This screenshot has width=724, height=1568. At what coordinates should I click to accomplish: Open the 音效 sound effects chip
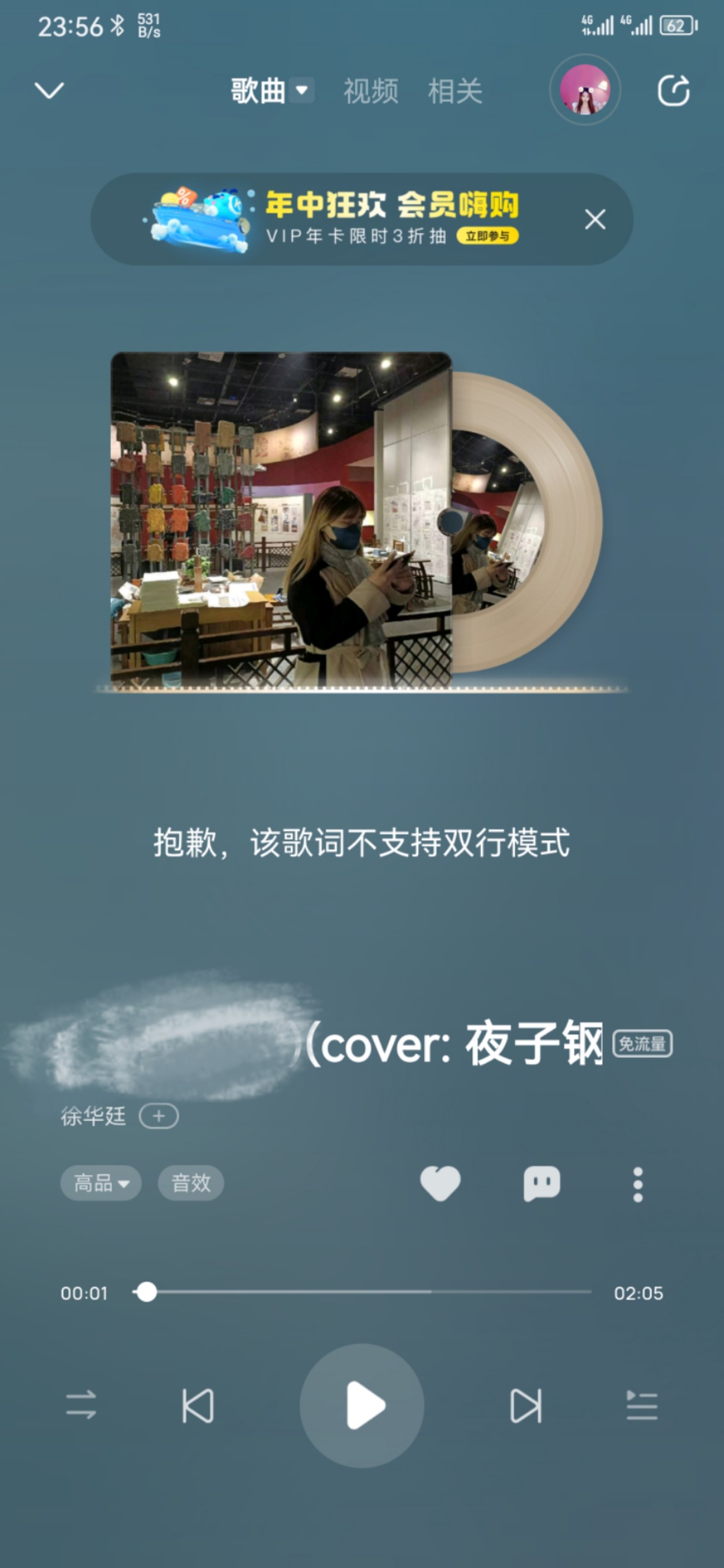(x=191, y=1183)
